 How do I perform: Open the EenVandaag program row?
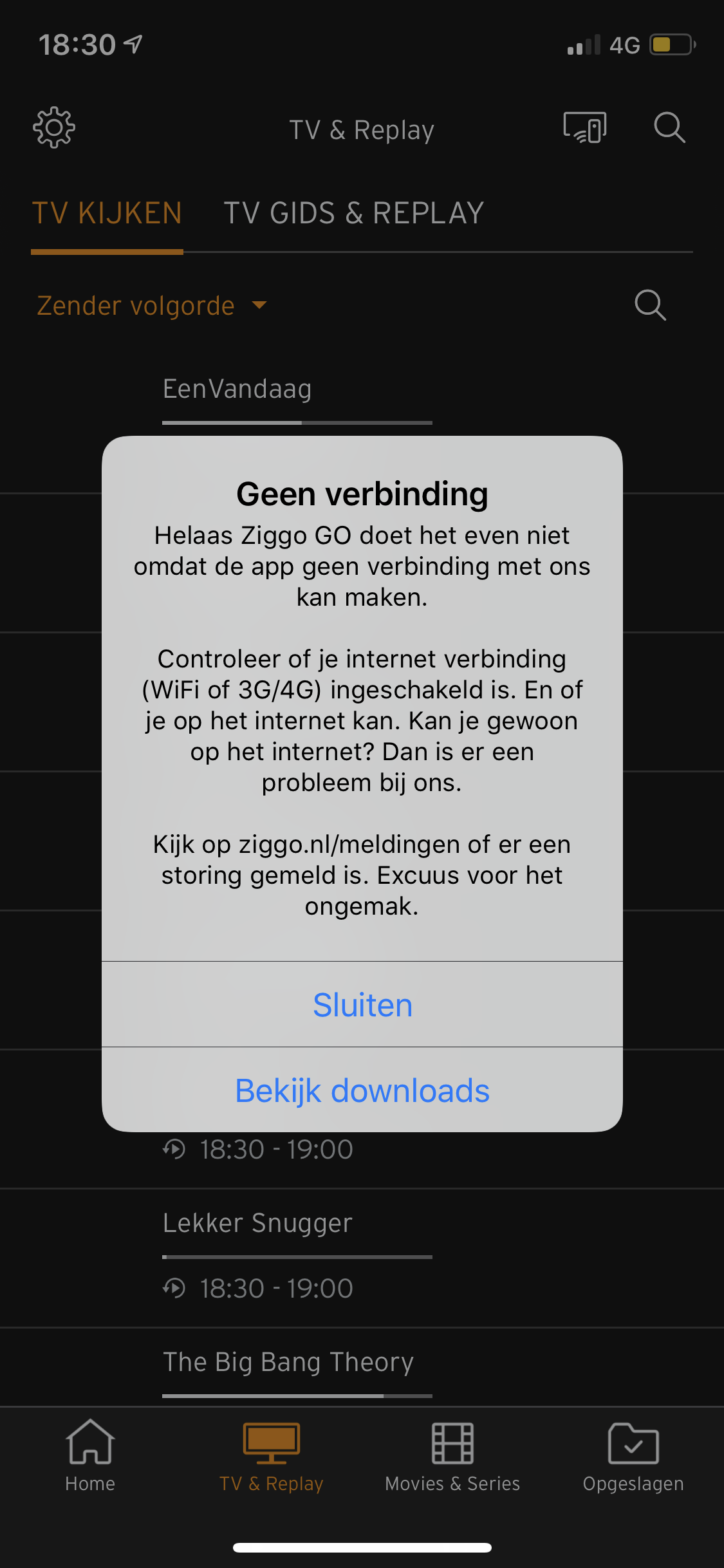[237, 389]
